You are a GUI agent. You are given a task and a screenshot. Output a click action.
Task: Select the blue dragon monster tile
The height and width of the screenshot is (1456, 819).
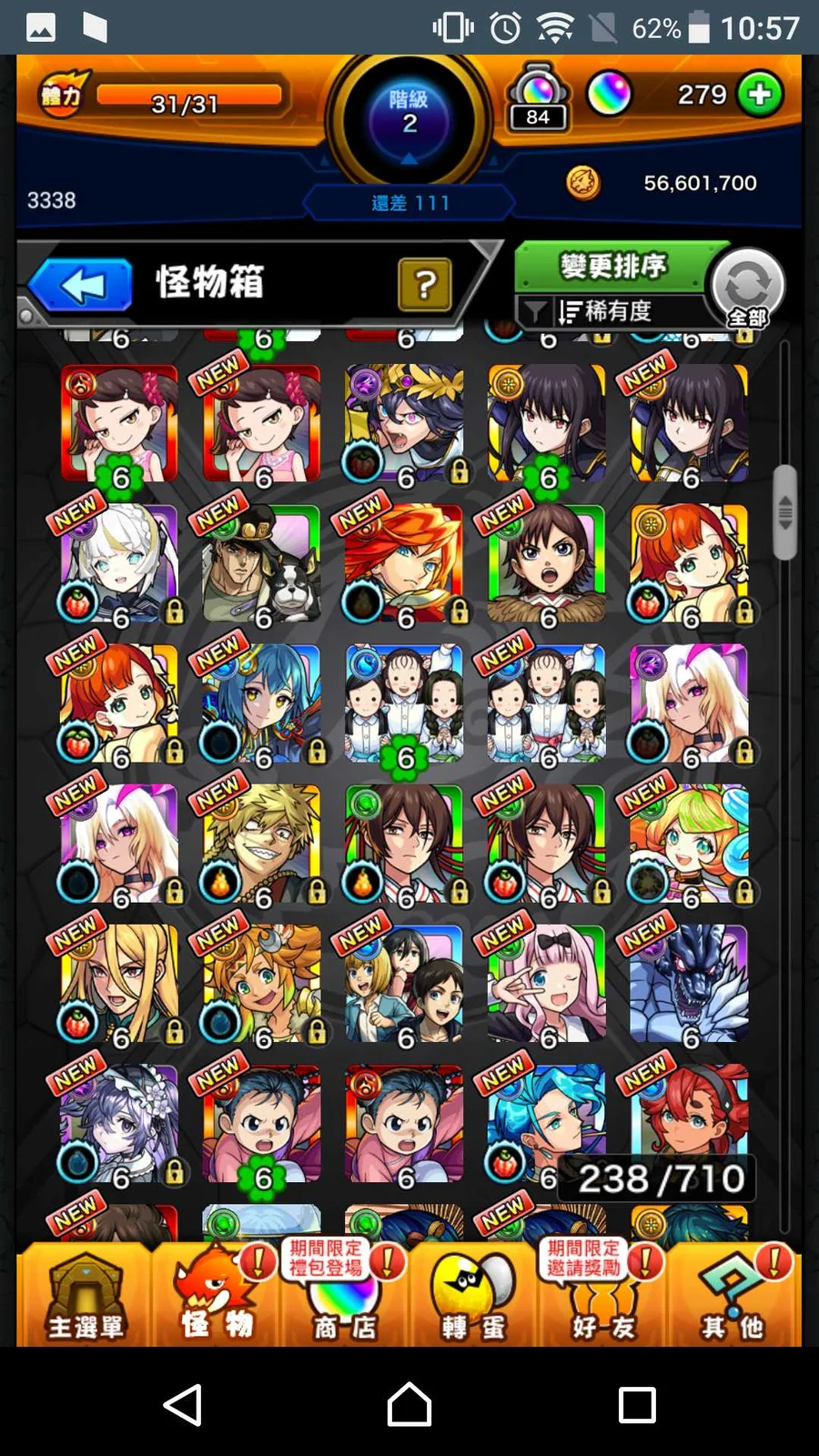pos(689,984)
